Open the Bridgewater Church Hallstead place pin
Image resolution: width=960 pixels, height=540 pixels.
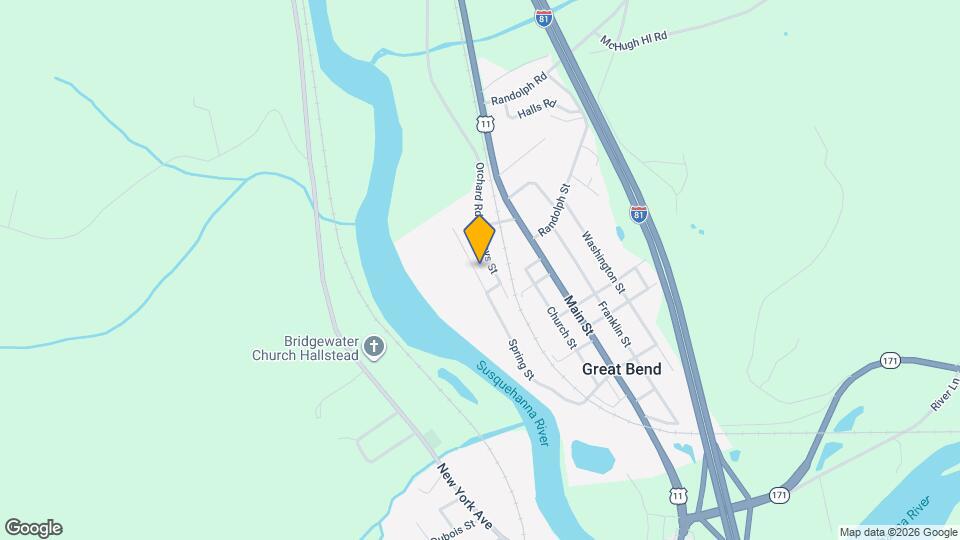374,347
